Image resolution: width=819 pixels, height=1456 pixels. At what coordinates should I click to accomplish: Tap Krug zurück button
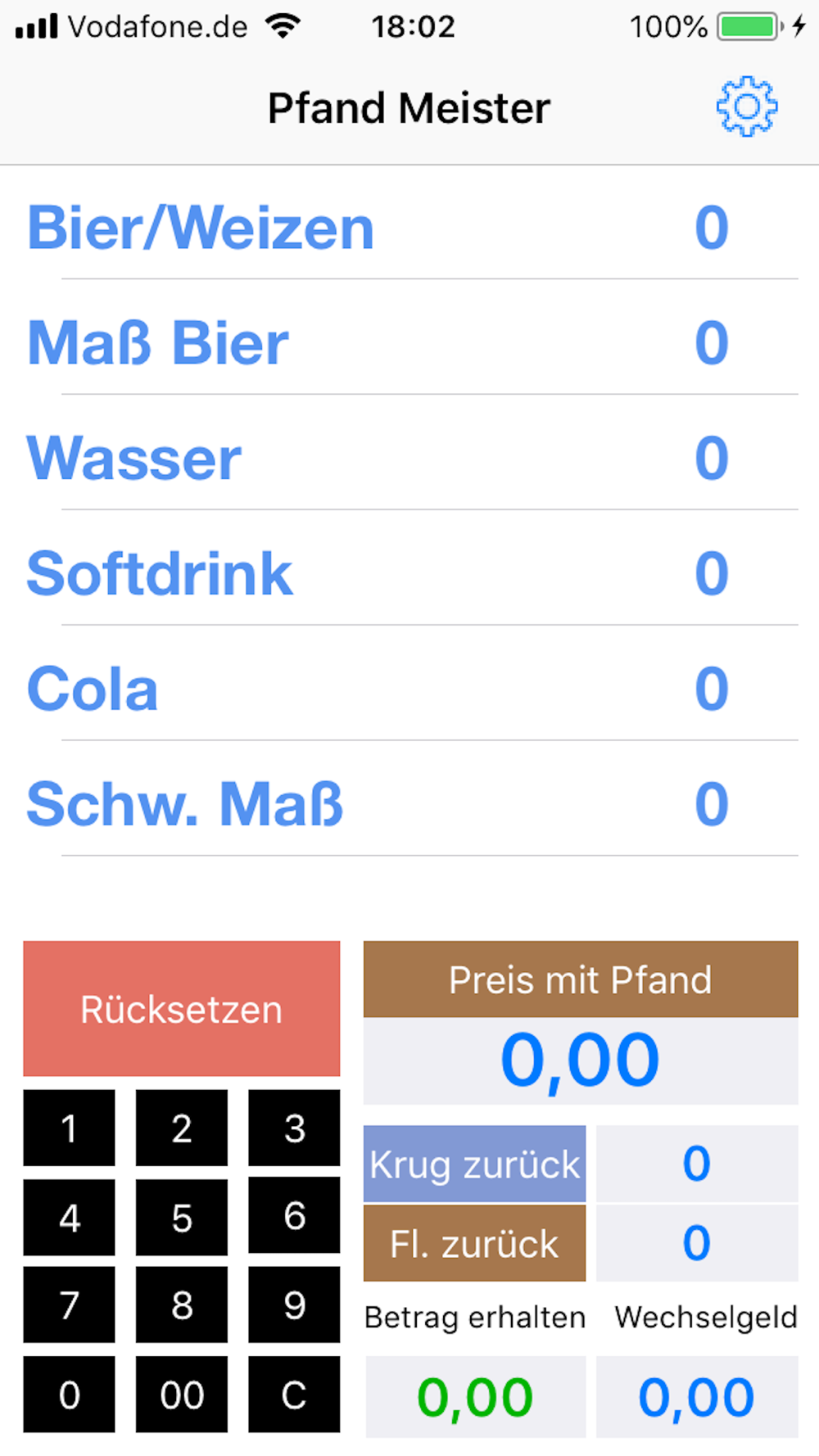474,1164
